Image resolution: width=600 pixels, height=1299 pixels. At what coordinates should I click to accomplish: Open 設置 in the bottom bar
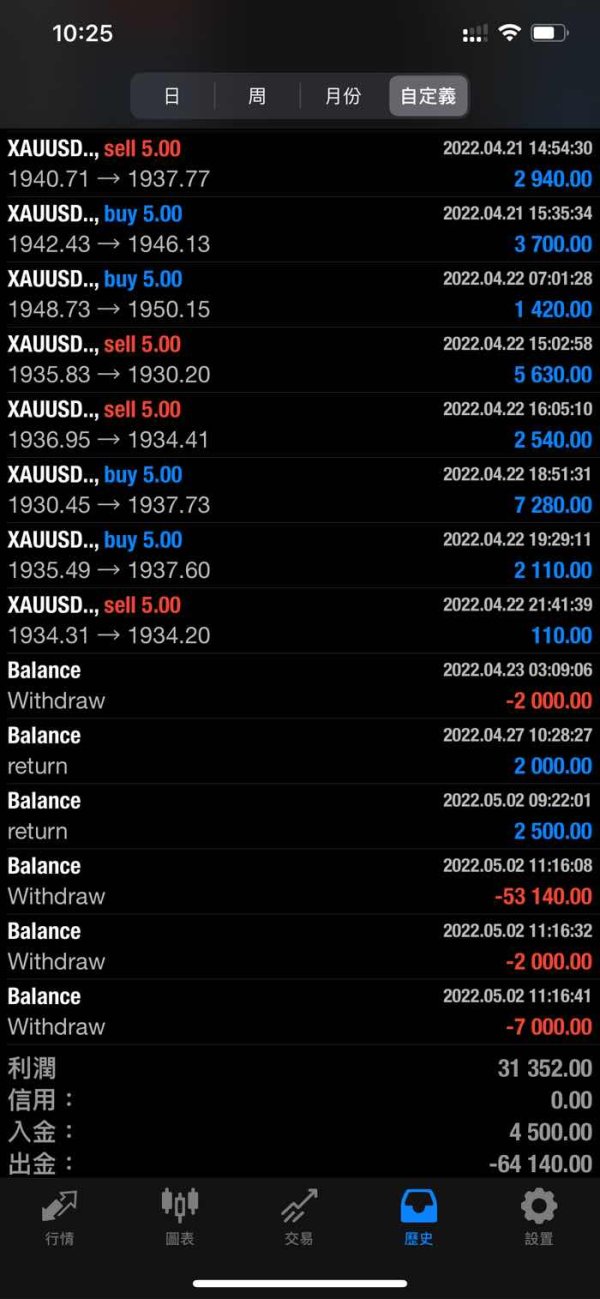pos(539,1217)
